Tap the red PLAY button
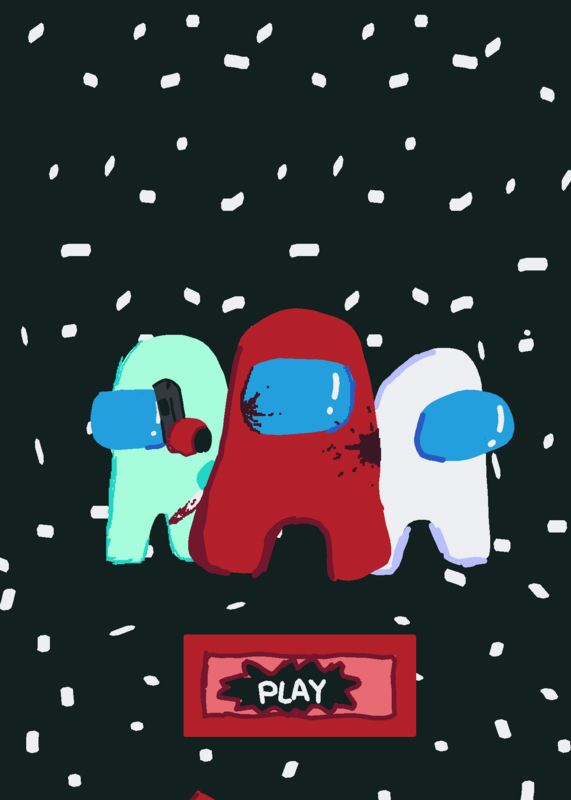571x800 pixels. pos(300,685)
